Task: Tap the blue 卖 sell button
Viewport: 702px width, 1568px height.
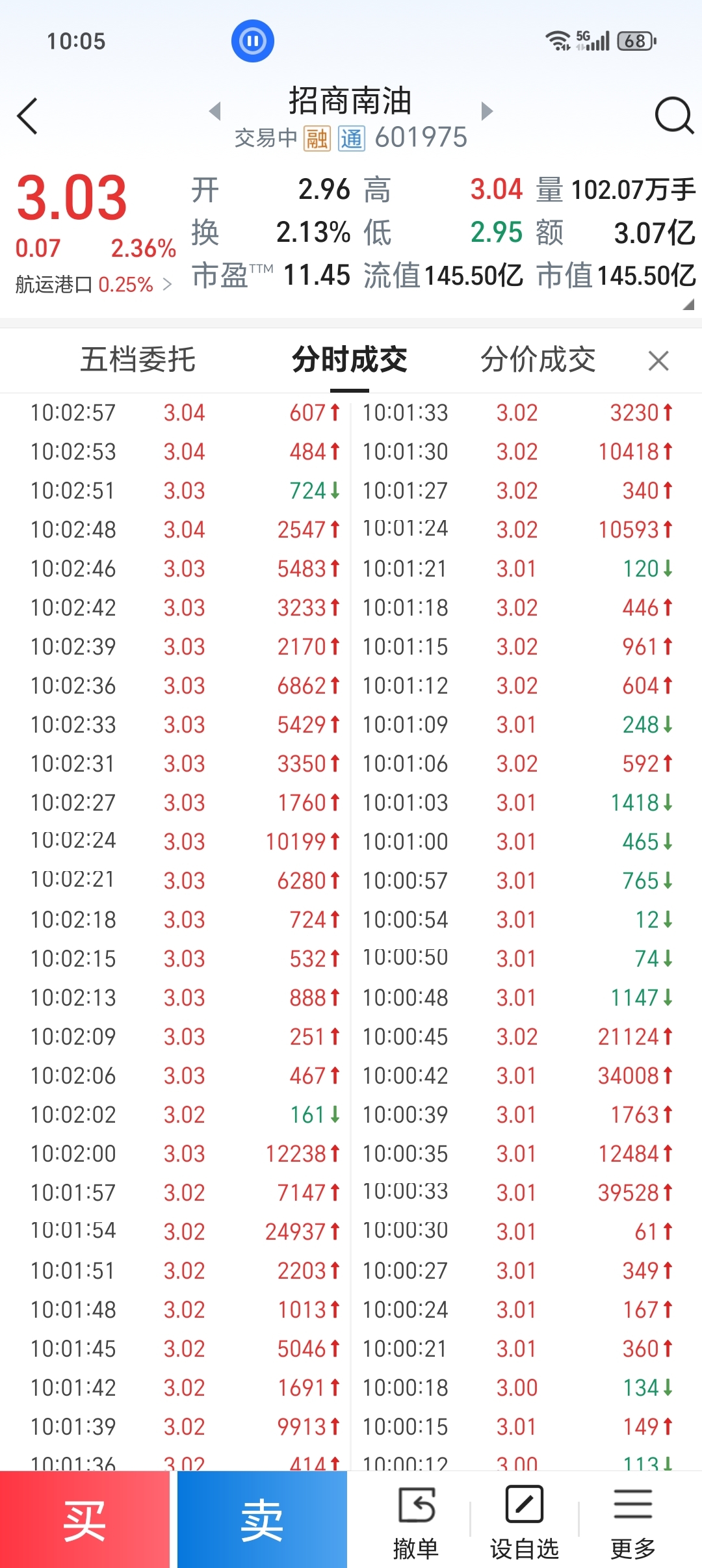Action: (262, 1519)
